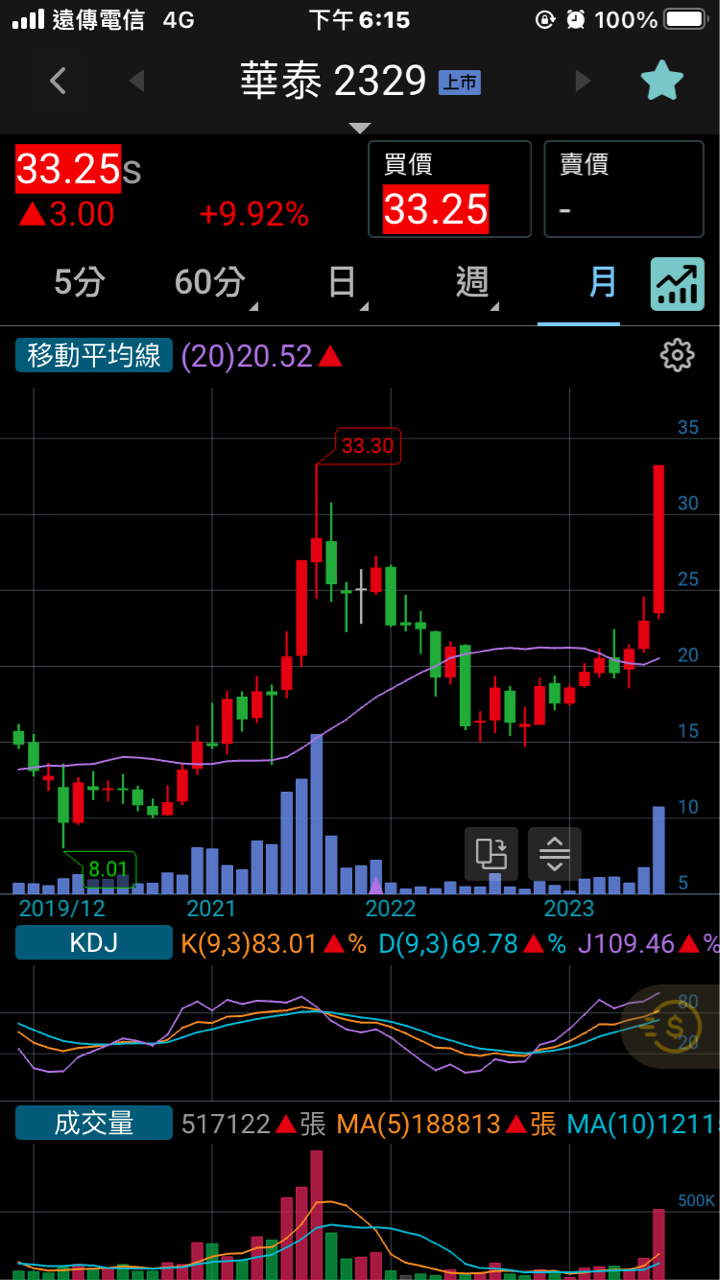Change the KDJ indicator
Image resolution: width=720 pixels, height=1280 pixels.
click(94, 942)
